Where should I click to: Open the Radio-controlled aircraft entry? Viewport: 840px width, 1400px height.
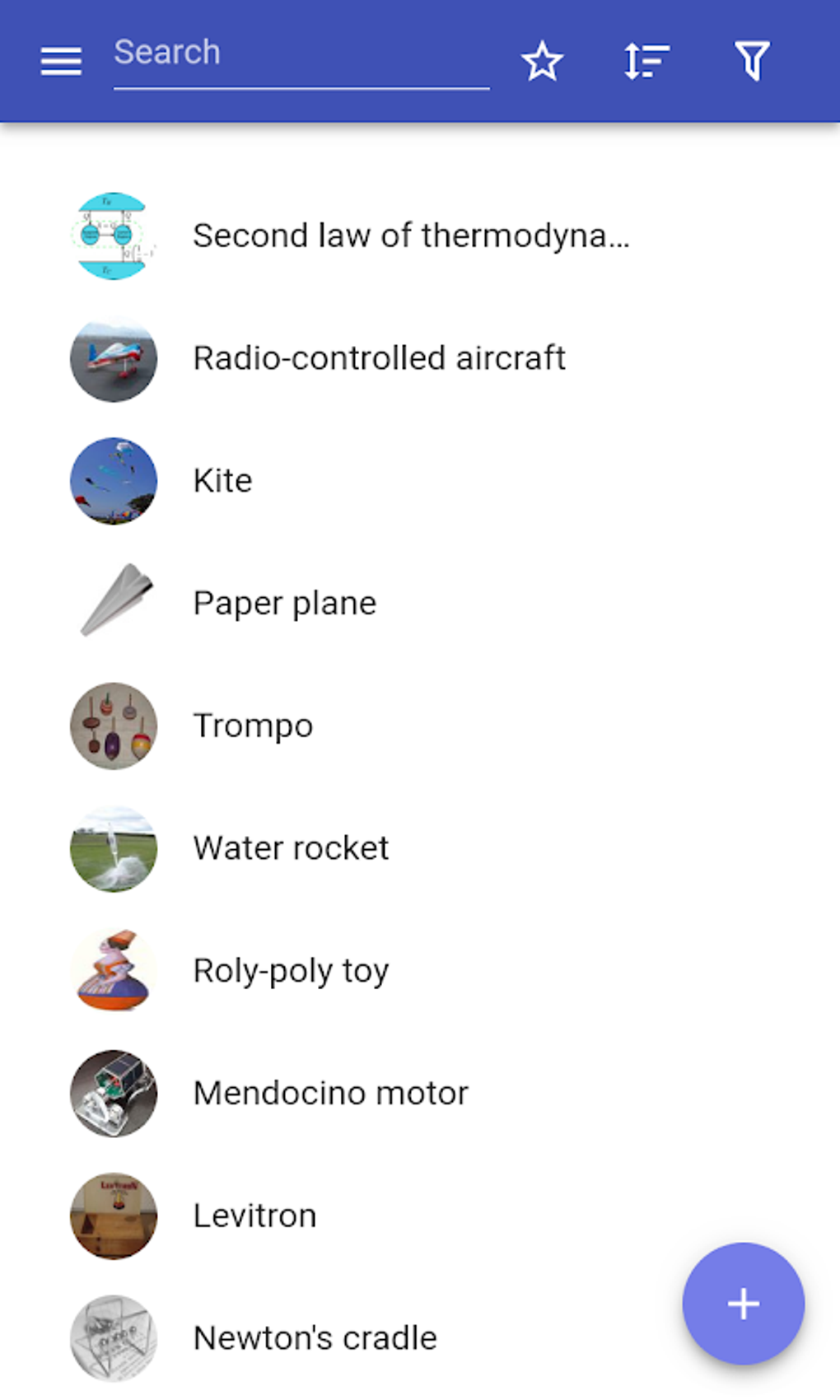click(379, 358)
